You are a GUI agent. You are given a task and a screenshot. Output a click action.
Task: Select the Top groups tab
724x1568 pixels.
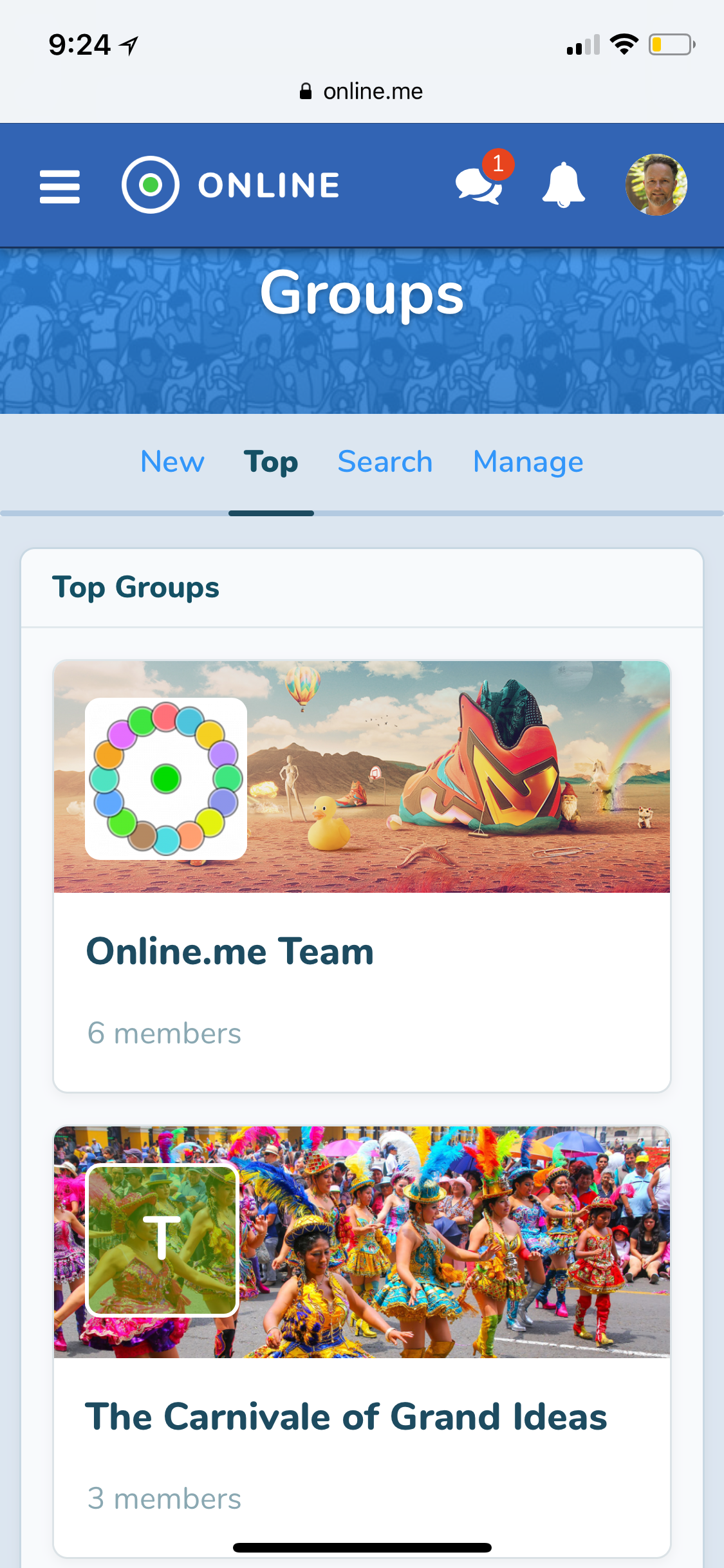coord(271,462)
